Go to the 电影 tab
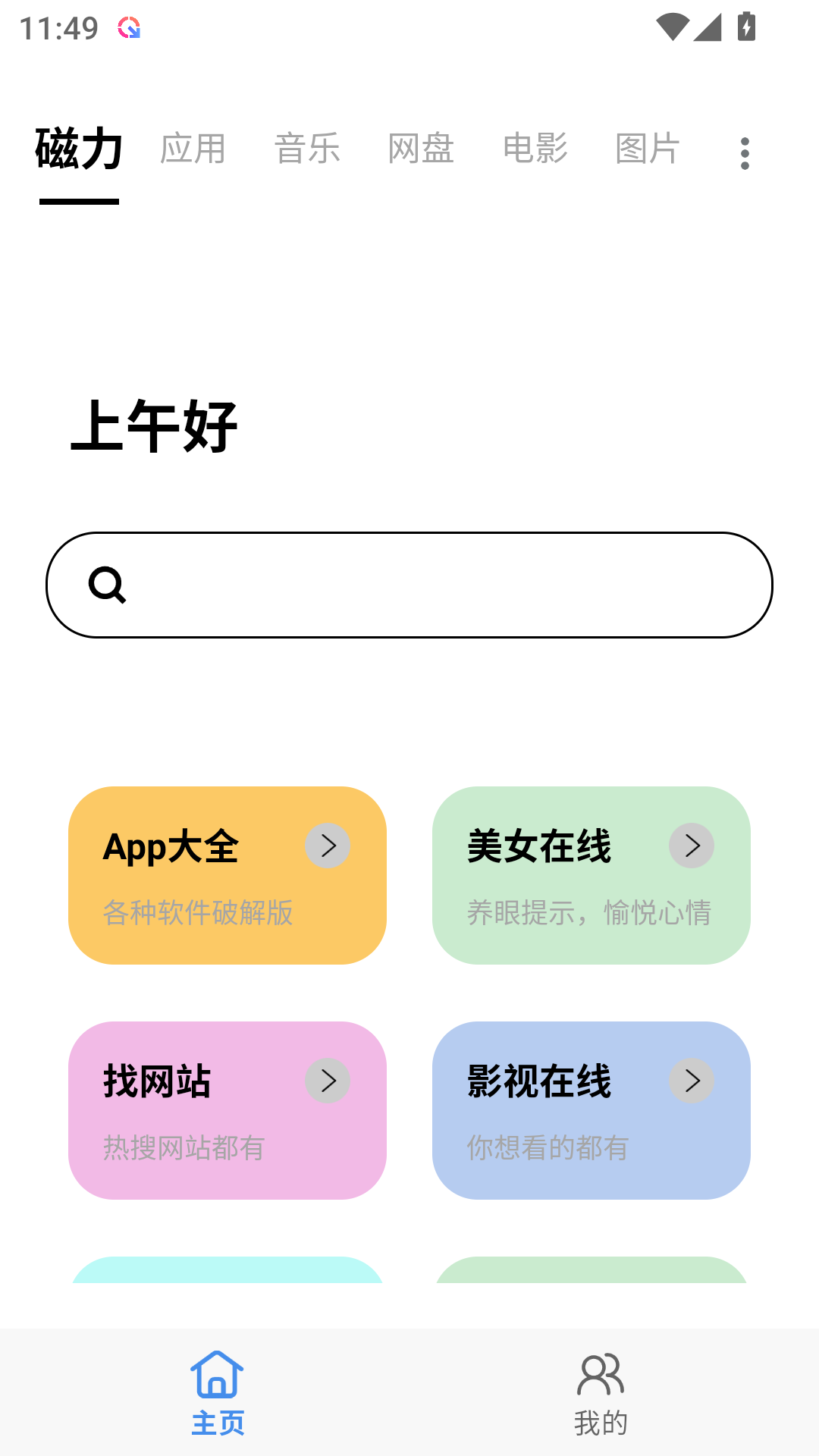 click(535, 149)
